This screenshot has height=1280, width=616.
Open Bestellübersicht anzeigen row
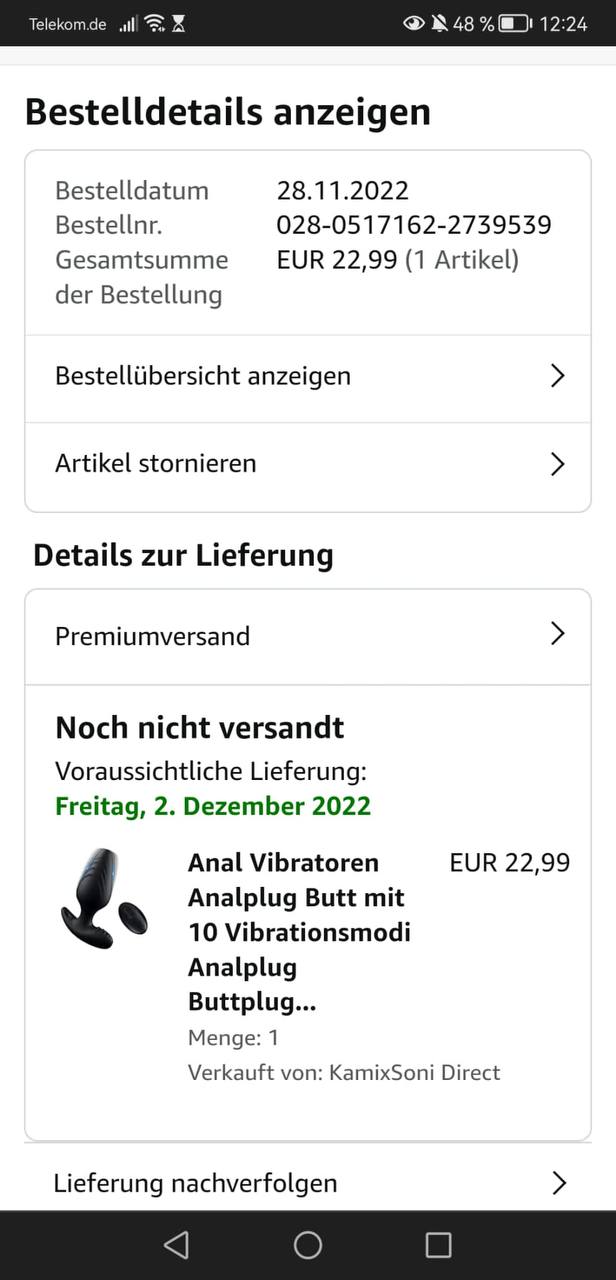pos(307,377)
